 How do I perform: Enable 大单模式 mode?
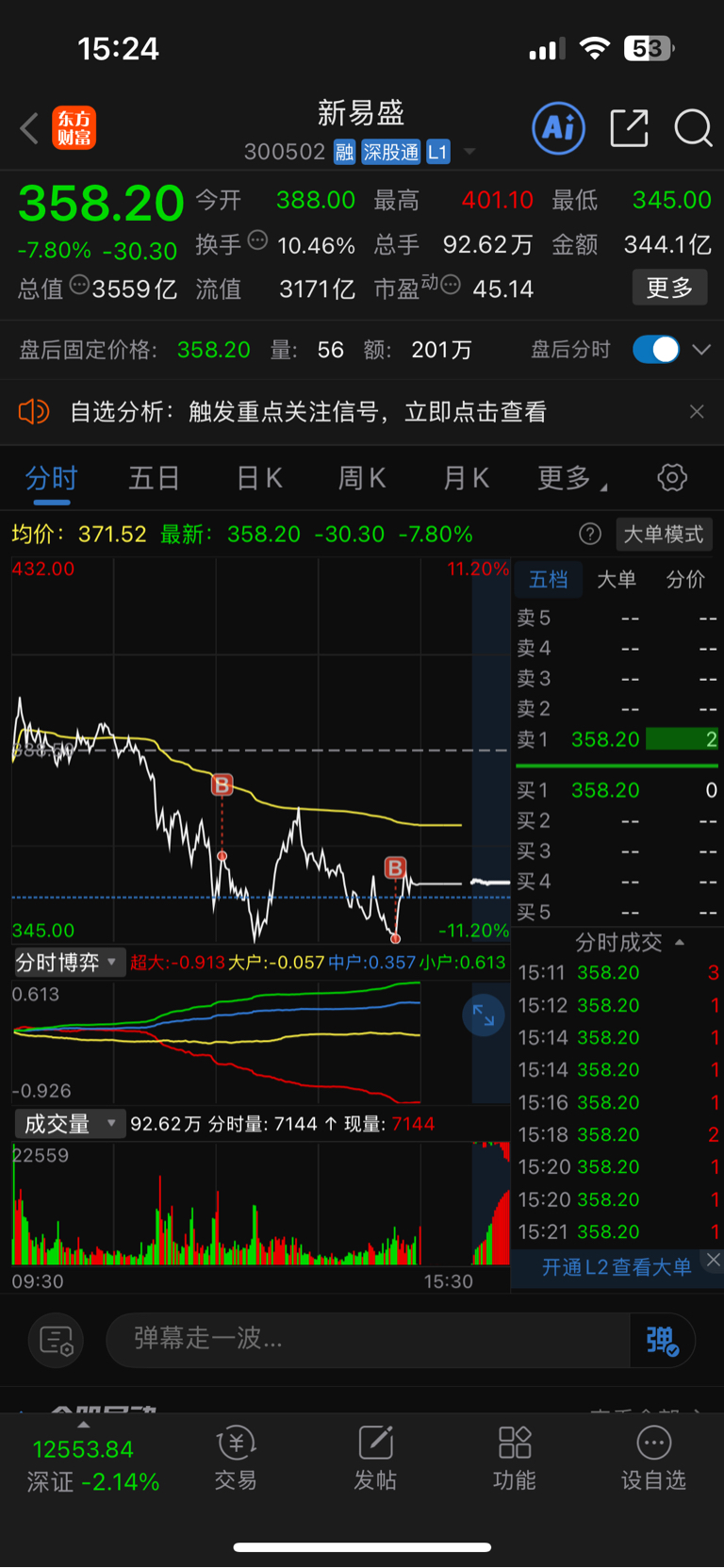click(x=665, y=534)
